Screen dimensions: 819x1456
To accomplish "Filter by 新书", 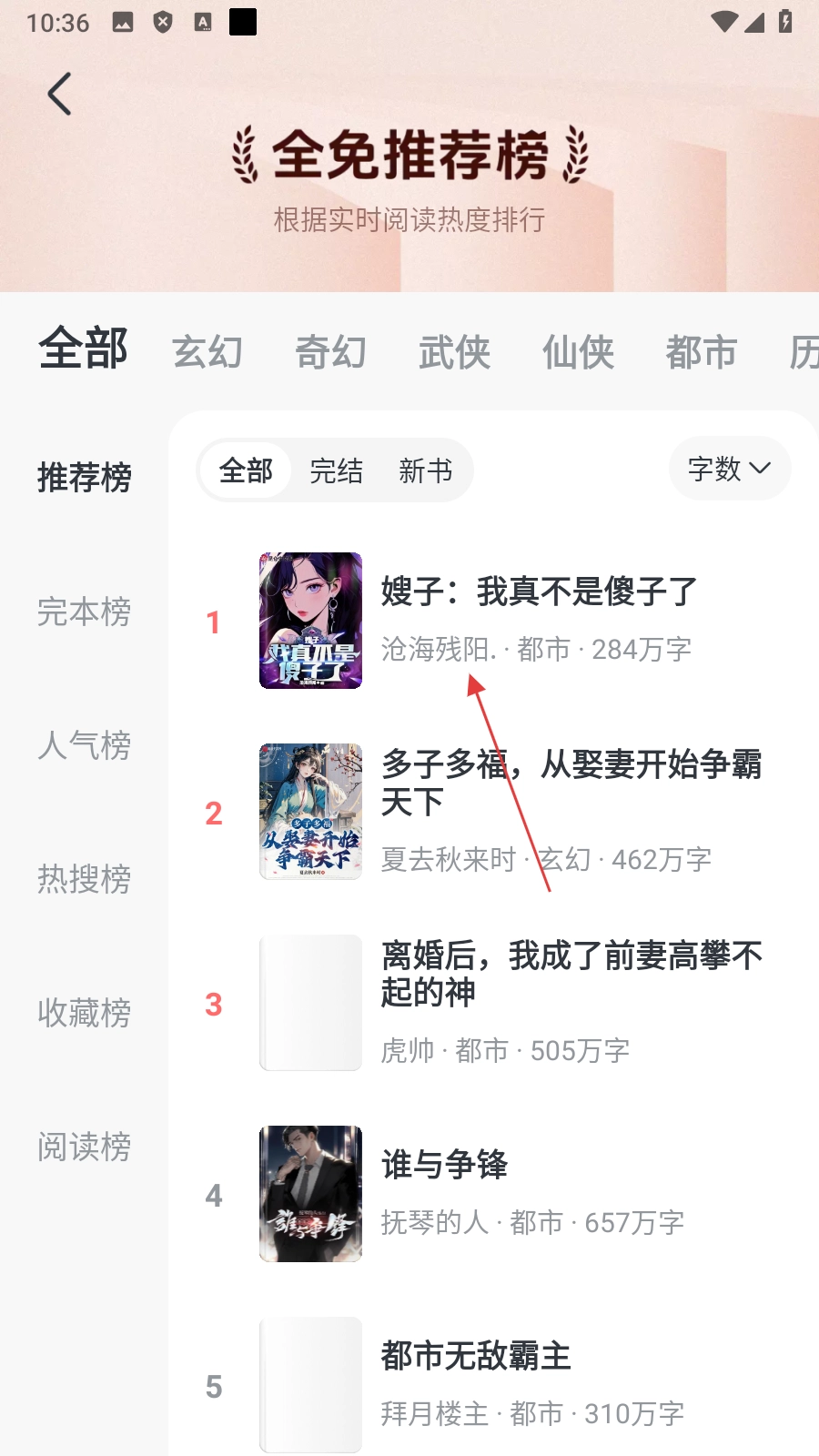I will (x=425, y=470).
